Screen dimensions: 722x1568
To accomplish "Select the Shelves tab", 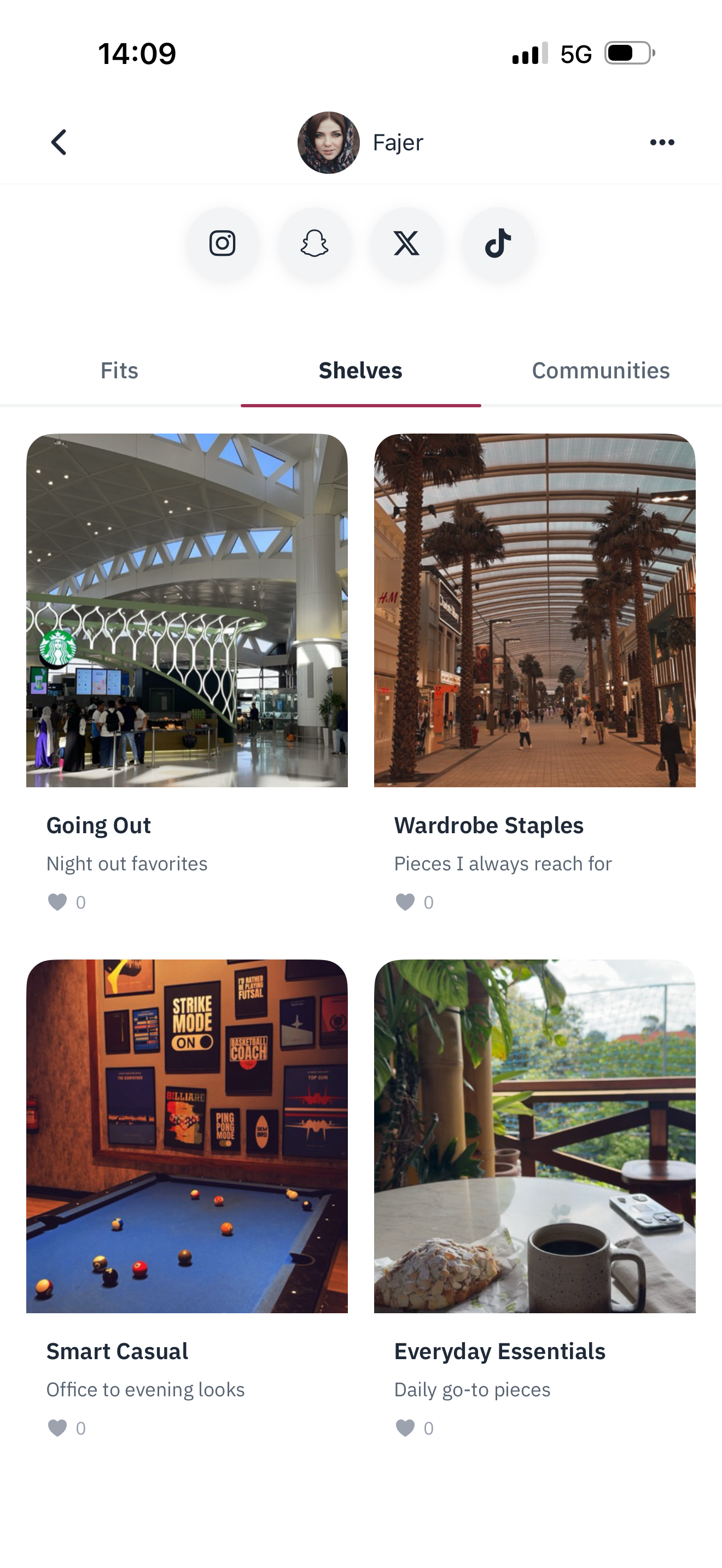I will click(x=360, y=371).
